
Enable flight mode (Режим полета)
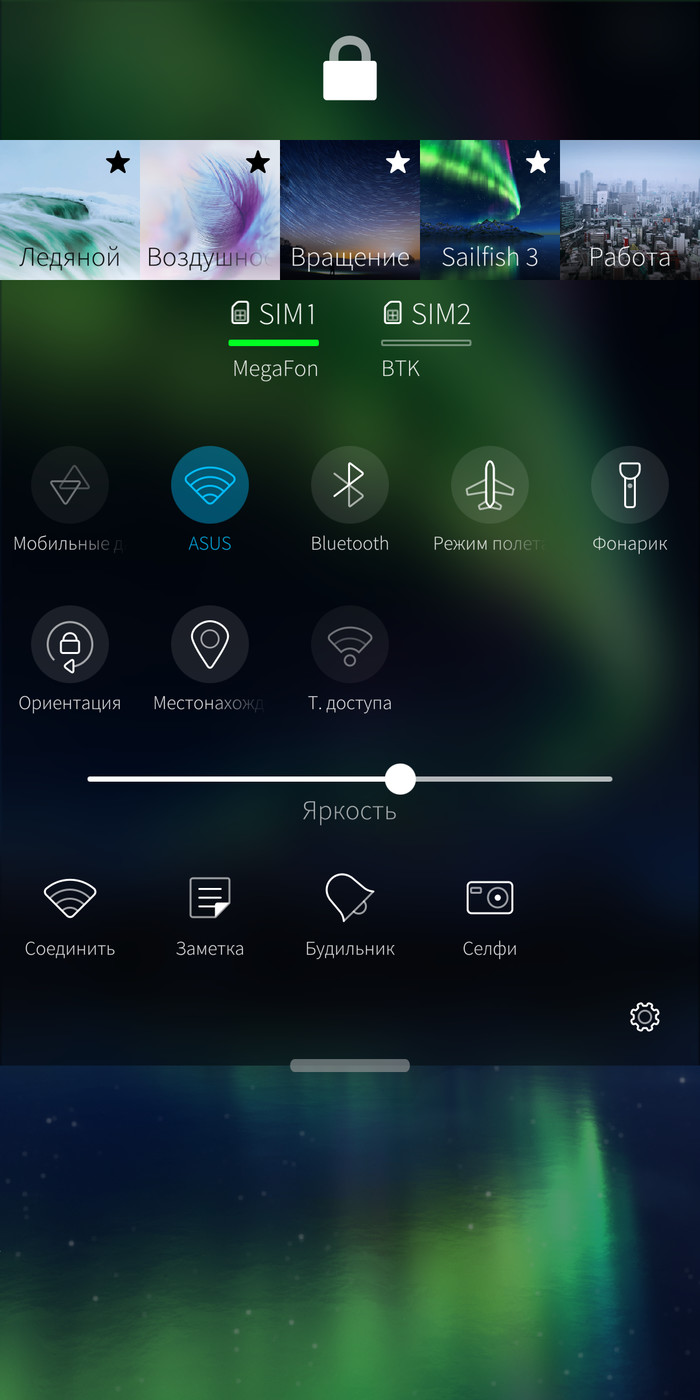[490, 486]
